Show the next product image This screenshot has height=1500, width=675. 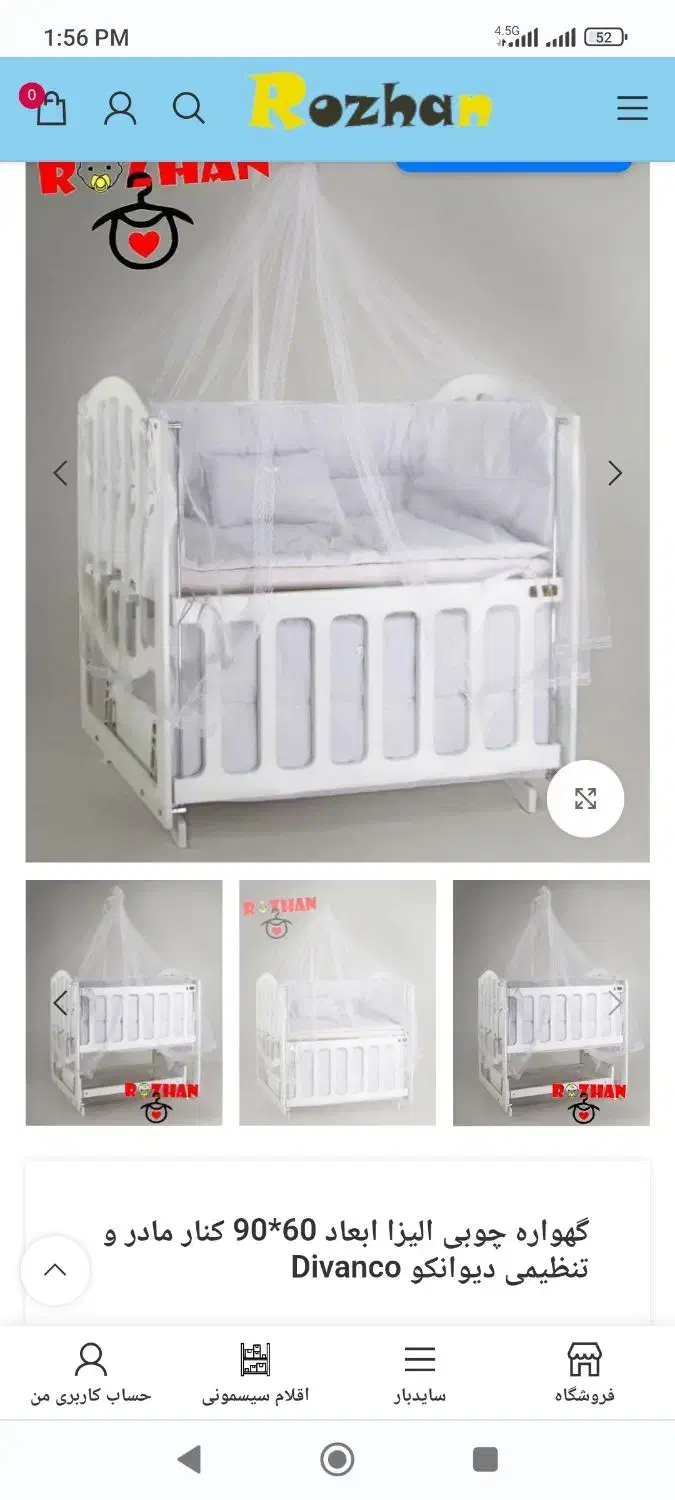(615, 473)
